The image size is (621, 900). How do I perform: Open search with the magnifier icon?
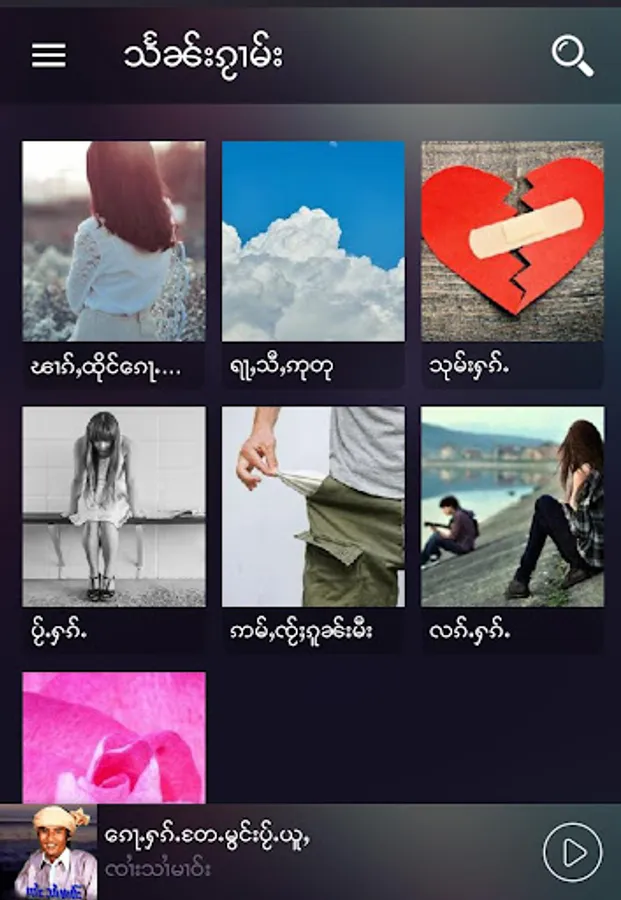coord(572,57)
